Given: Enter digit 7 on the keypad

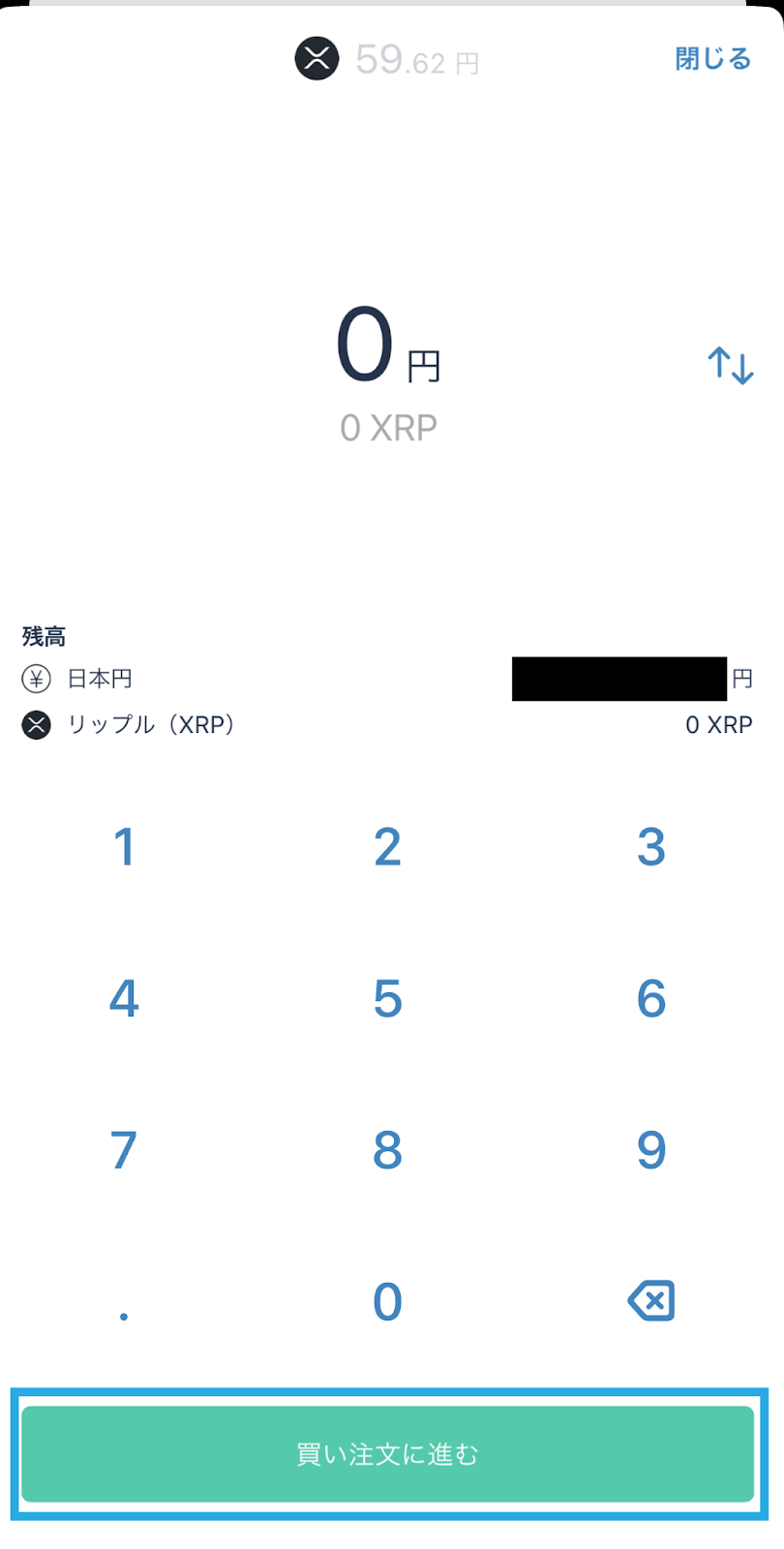Looking at the screenshot, I should tap(124, 1150).
